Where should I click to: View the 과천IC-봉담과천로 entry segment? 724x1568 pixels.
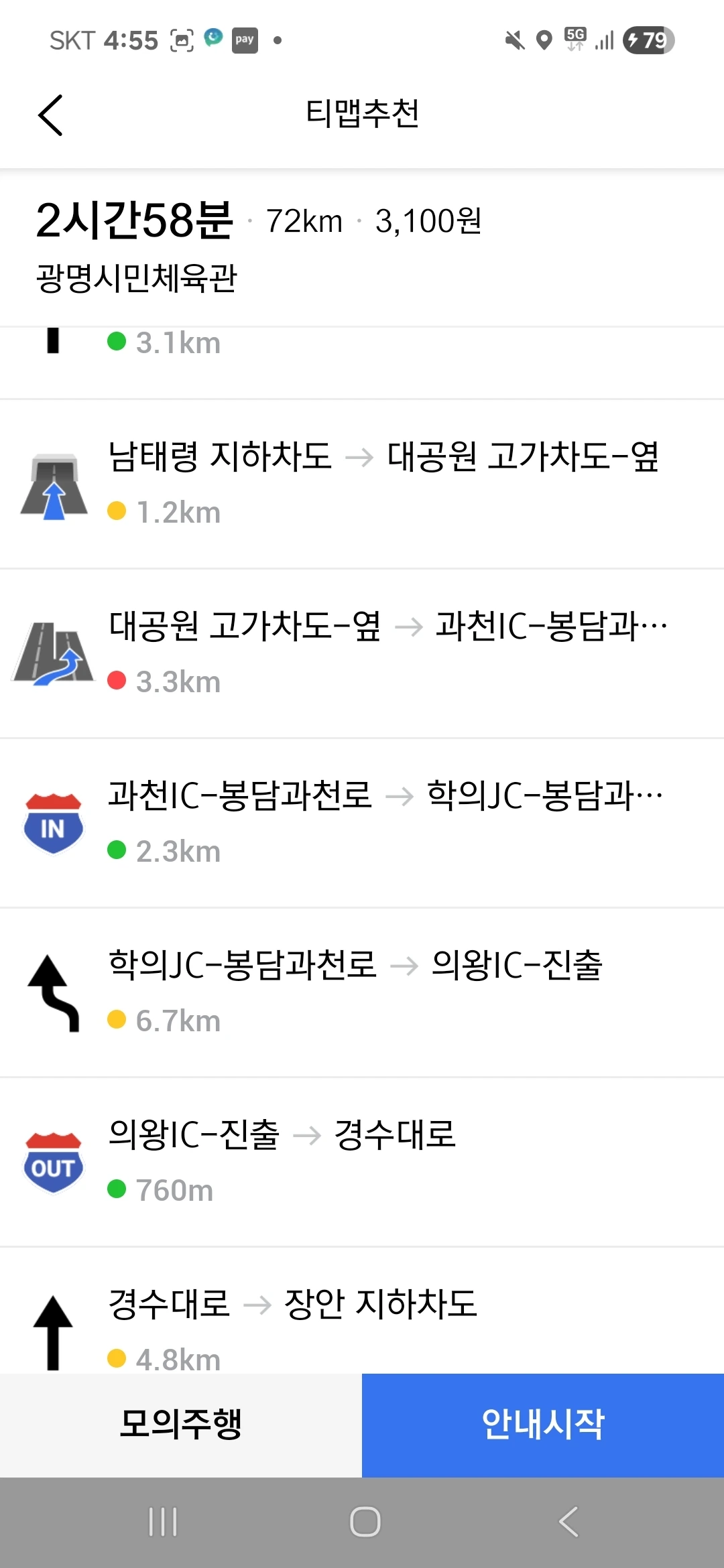[362, 823]
